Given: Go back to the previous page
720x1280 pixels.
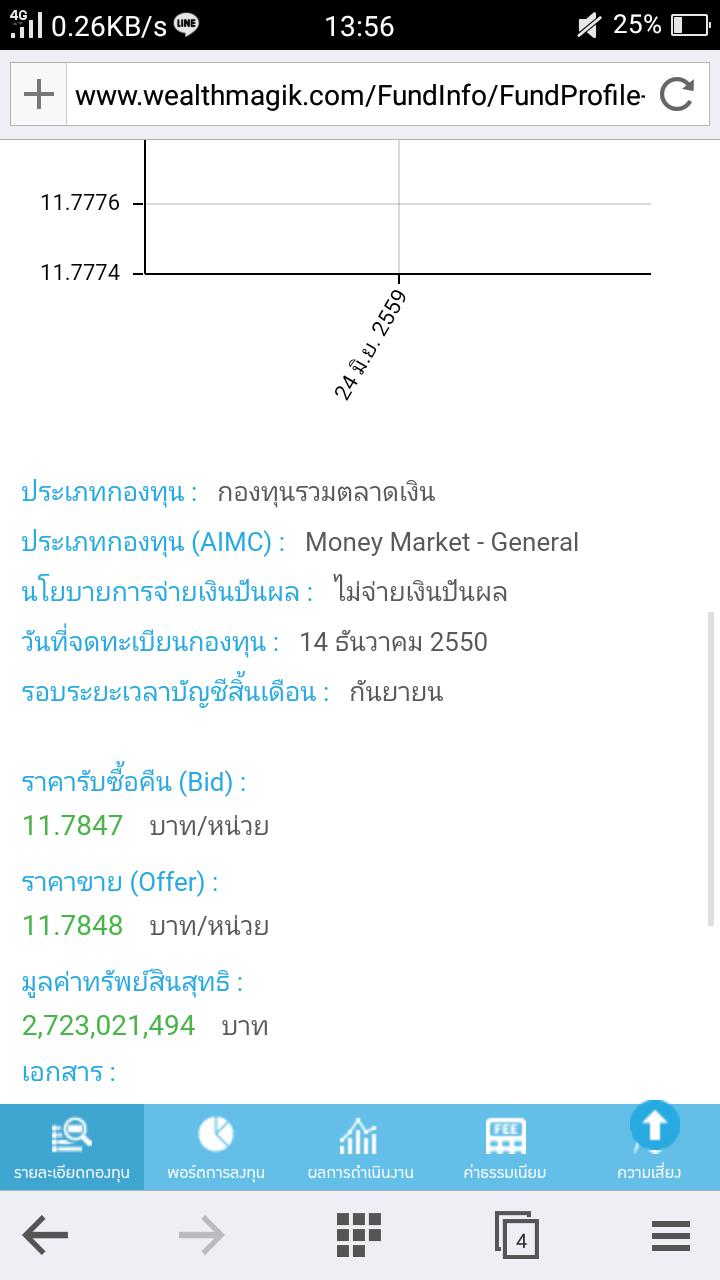Looking at the screenshot, I should tap(45, 1236).
